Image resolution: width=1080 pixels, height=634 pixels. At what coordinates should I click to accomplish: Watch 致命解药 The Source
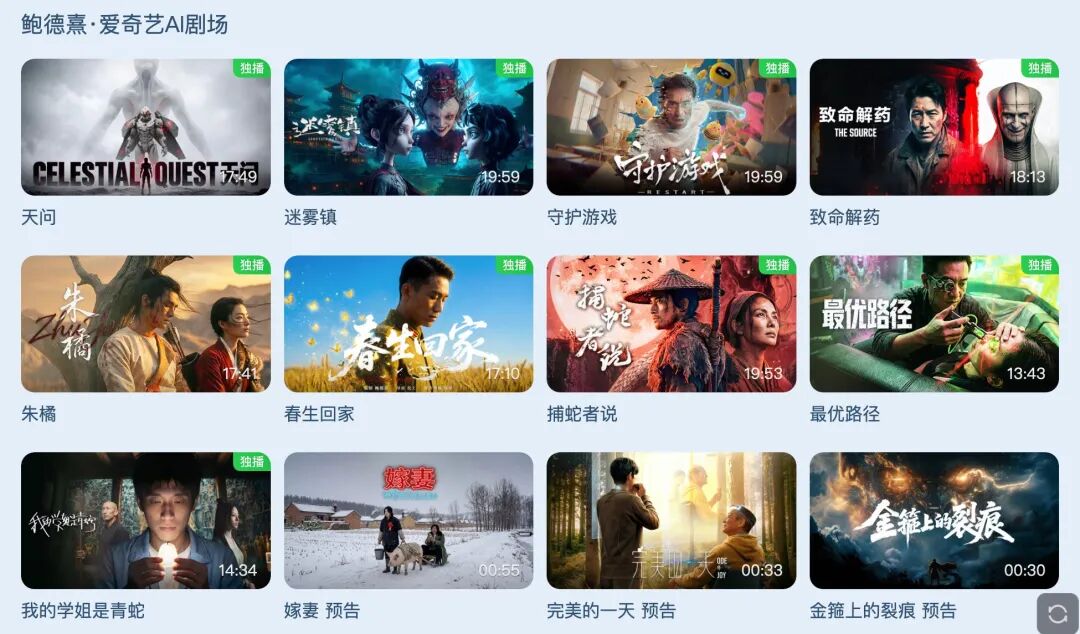point(934,127)
